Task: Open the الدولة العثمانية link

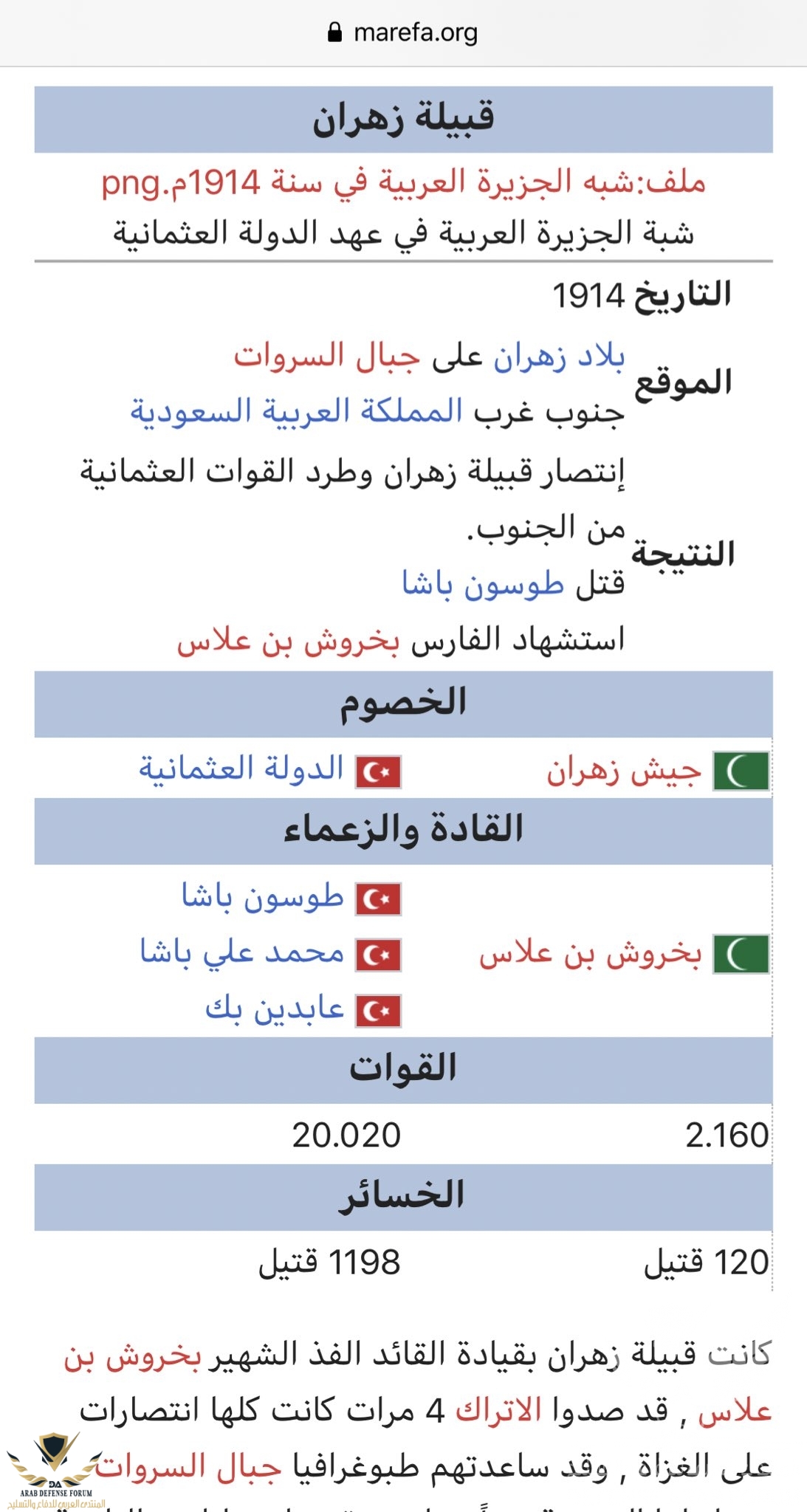Action: click(x=242, y=769)
